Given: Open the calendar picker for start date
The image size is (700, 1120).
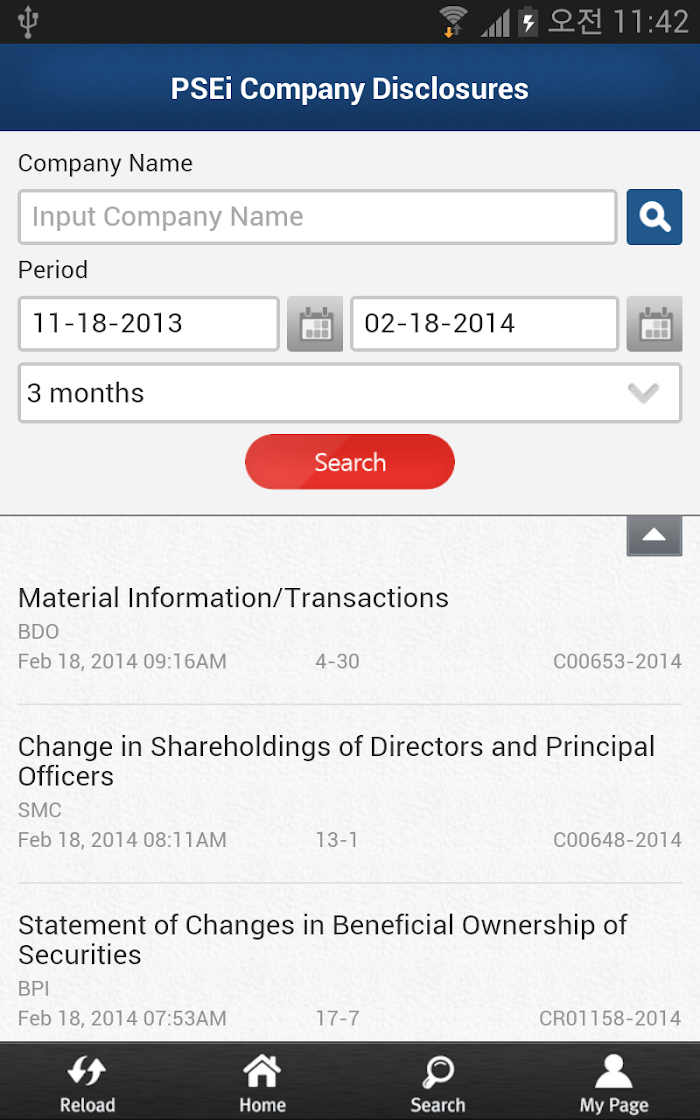Looking at the screenshot, I should [315, 324].
